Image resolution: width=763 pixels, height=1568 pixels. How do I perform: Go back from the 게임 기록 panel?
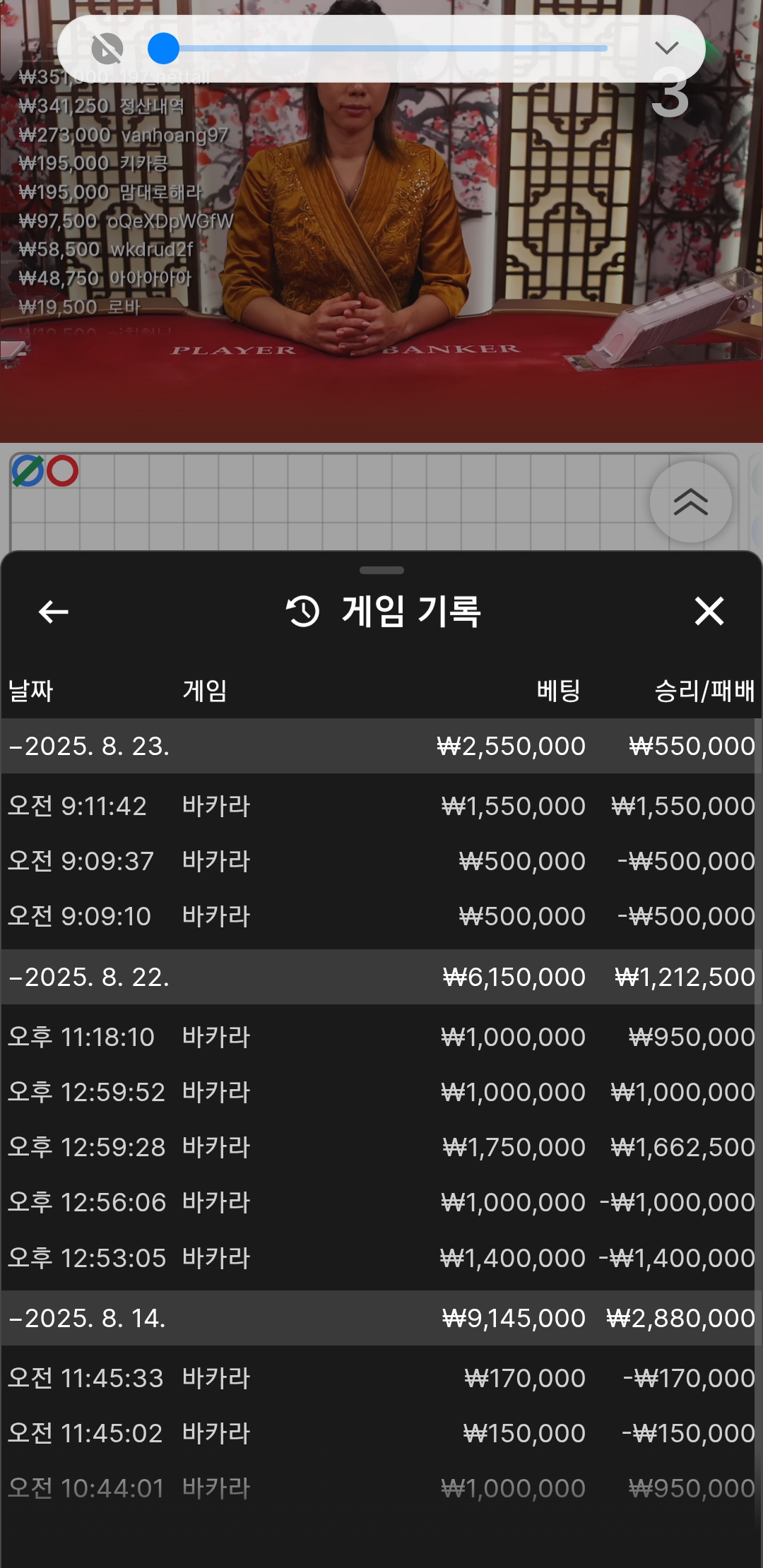[53, 612]
